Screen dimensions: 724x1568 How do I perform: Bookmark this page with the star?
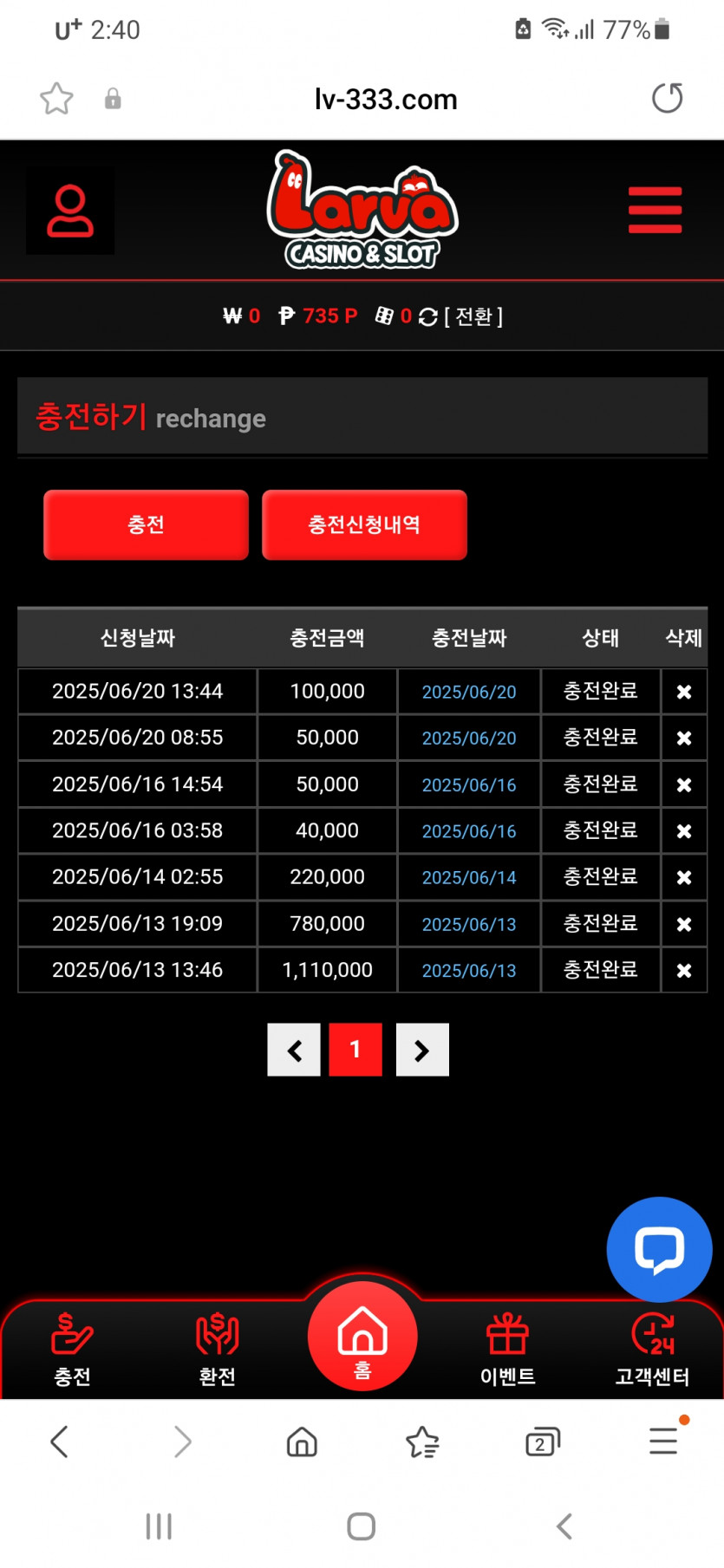[56, 99]
